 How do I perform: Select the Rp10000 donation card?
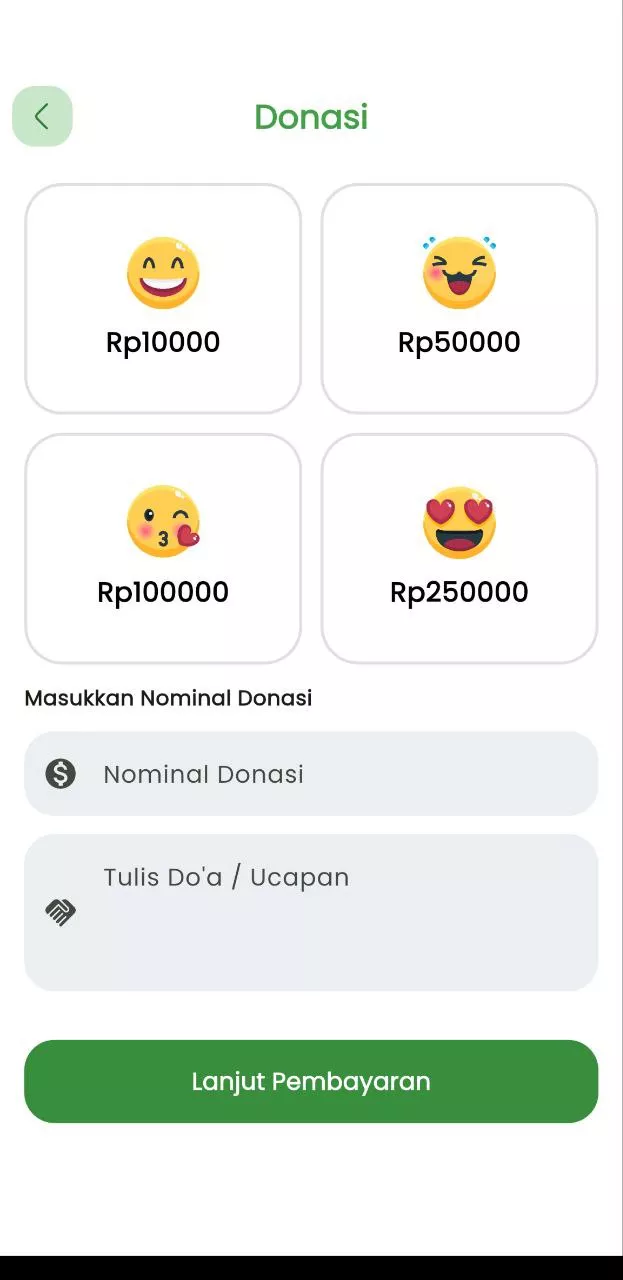point(163,298)
